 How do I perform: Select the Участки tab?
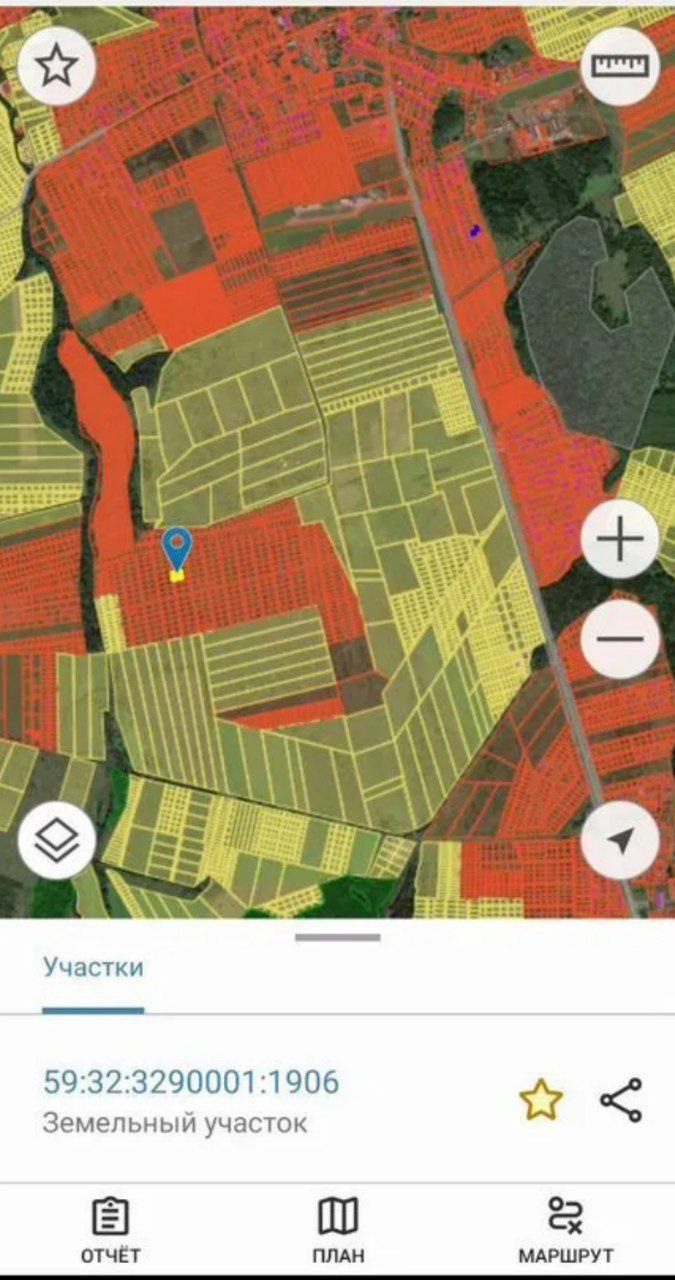(x=93, y=968)
